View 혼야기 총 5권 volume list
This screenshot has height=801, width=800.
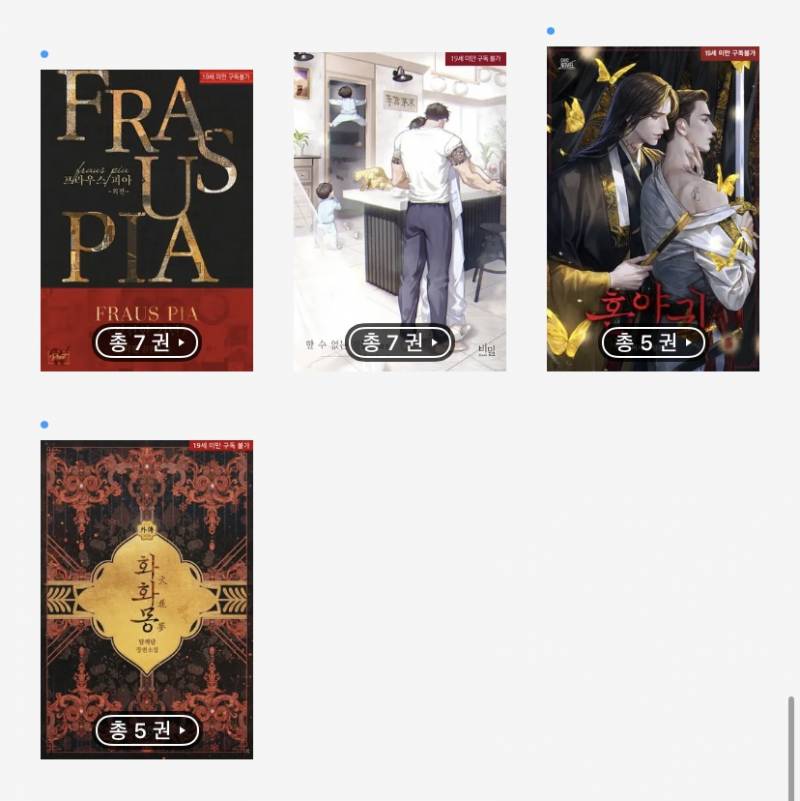coord(652,343)
